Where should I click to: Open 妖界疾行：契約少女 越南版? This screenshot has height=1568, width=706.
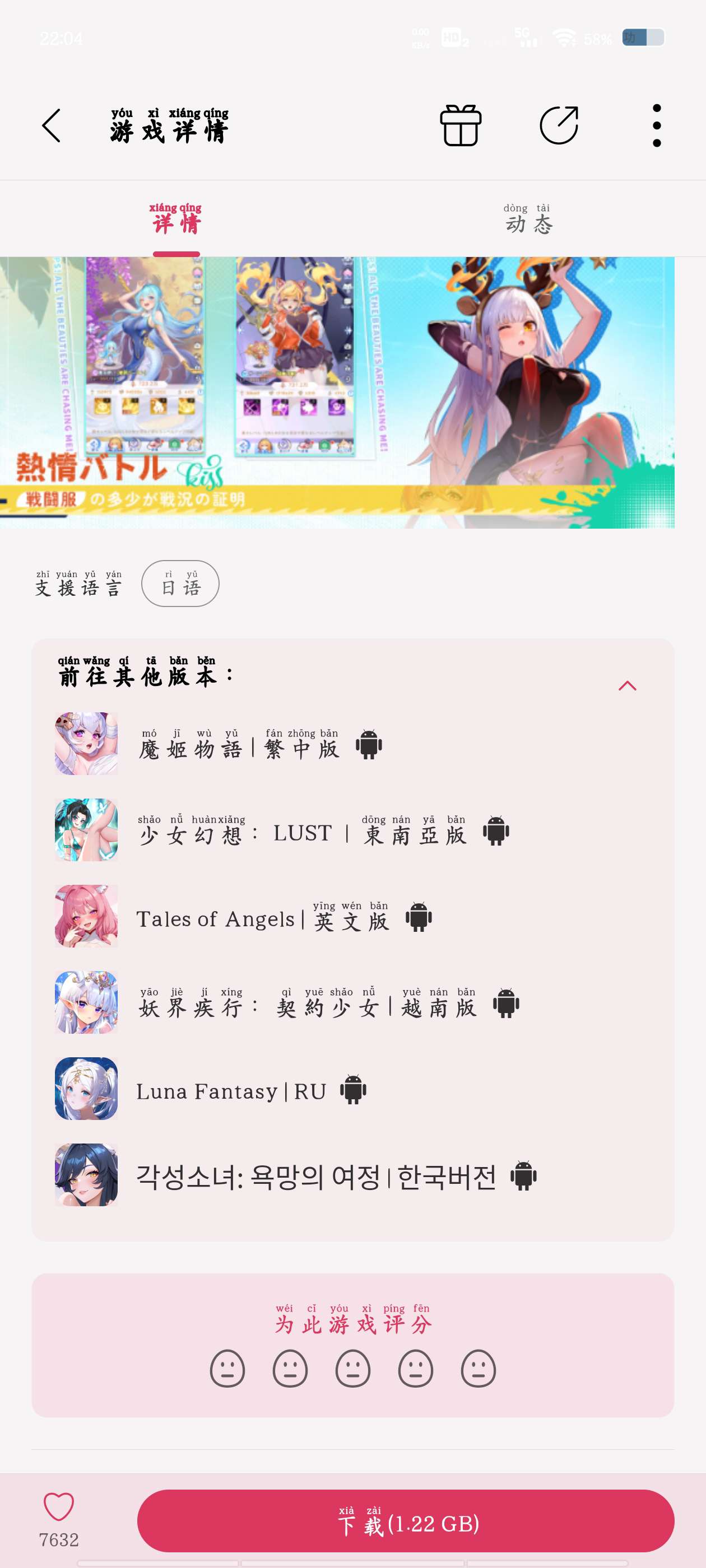[308, 1003]
